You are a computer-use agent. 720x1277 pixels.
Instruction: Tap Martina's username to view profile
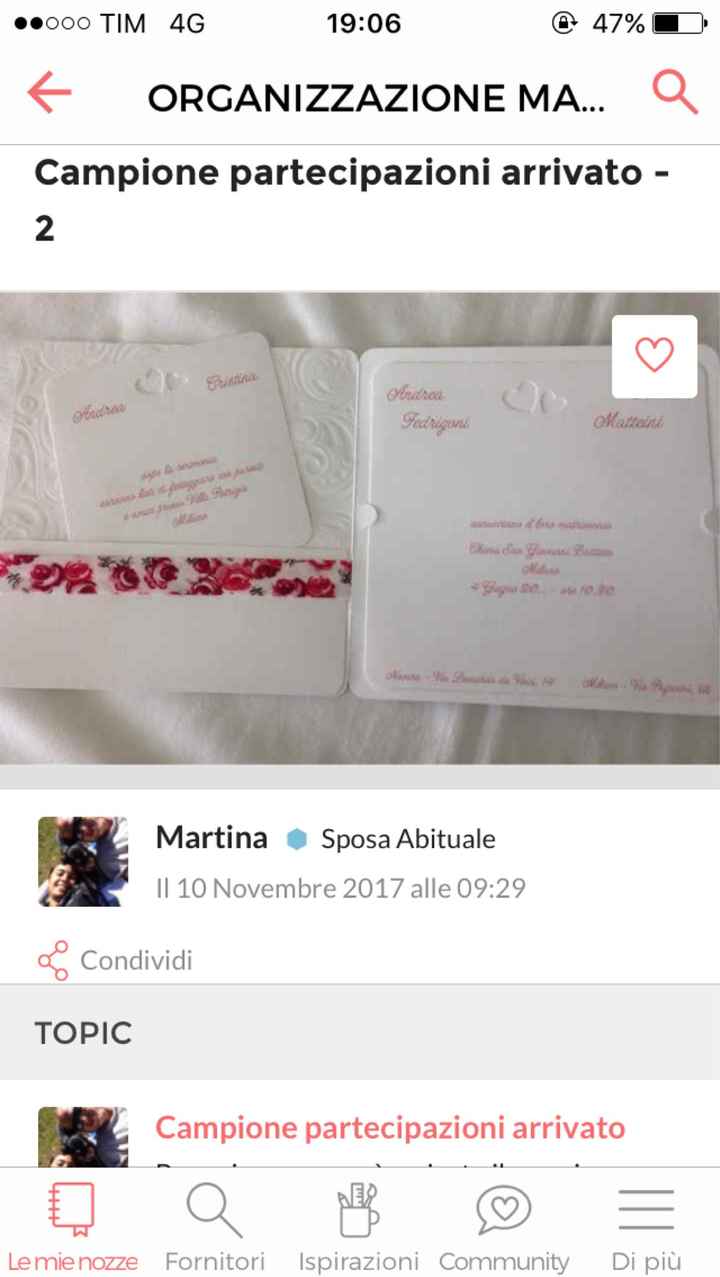coord(211,838)
